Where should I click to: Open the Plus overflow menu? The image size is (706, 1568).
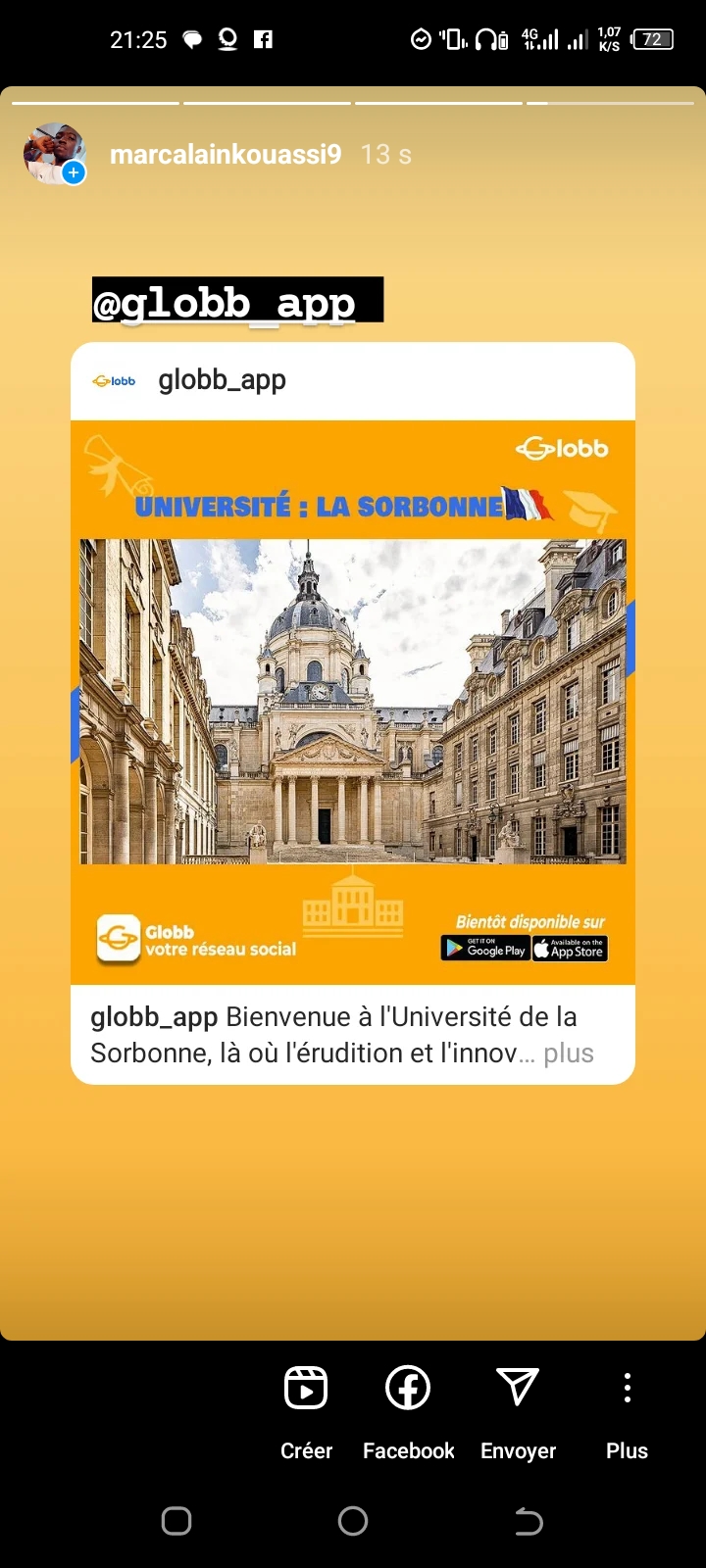[x=627, y=1409]
